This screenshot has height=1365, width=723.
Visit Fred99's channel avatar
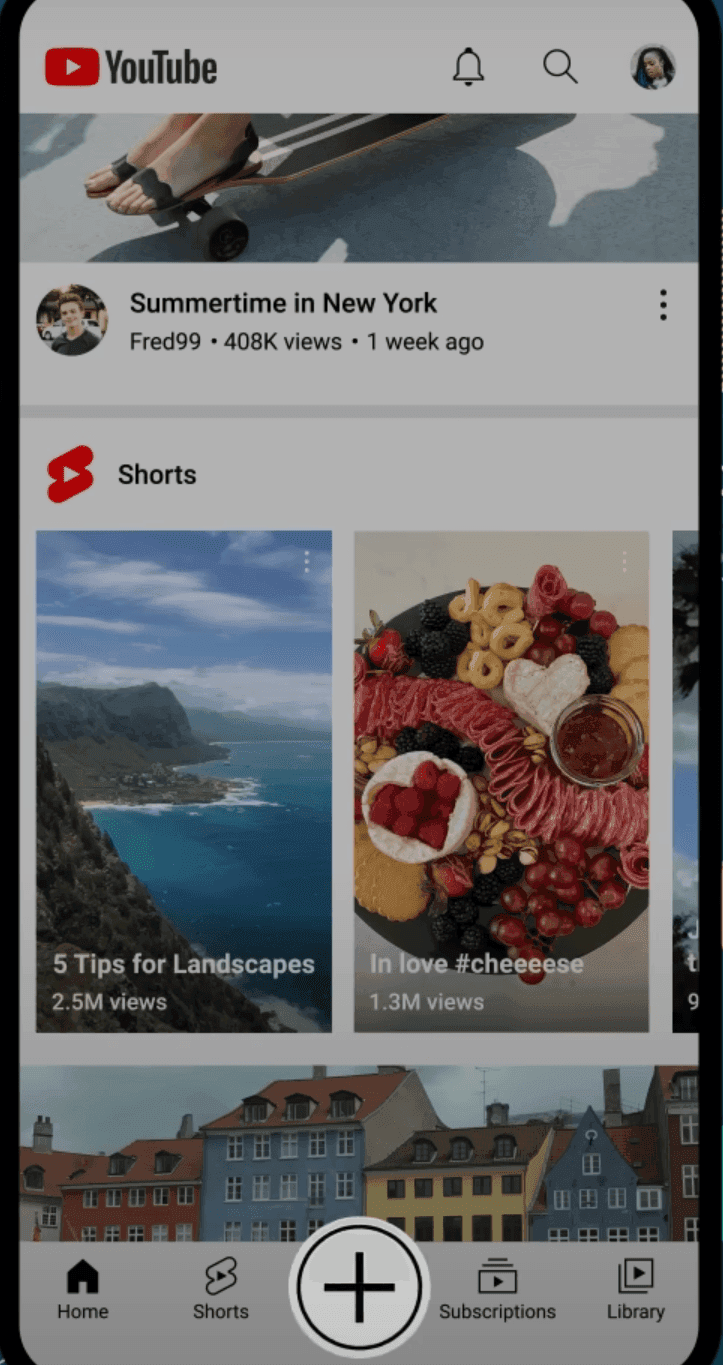pos(71,321)
